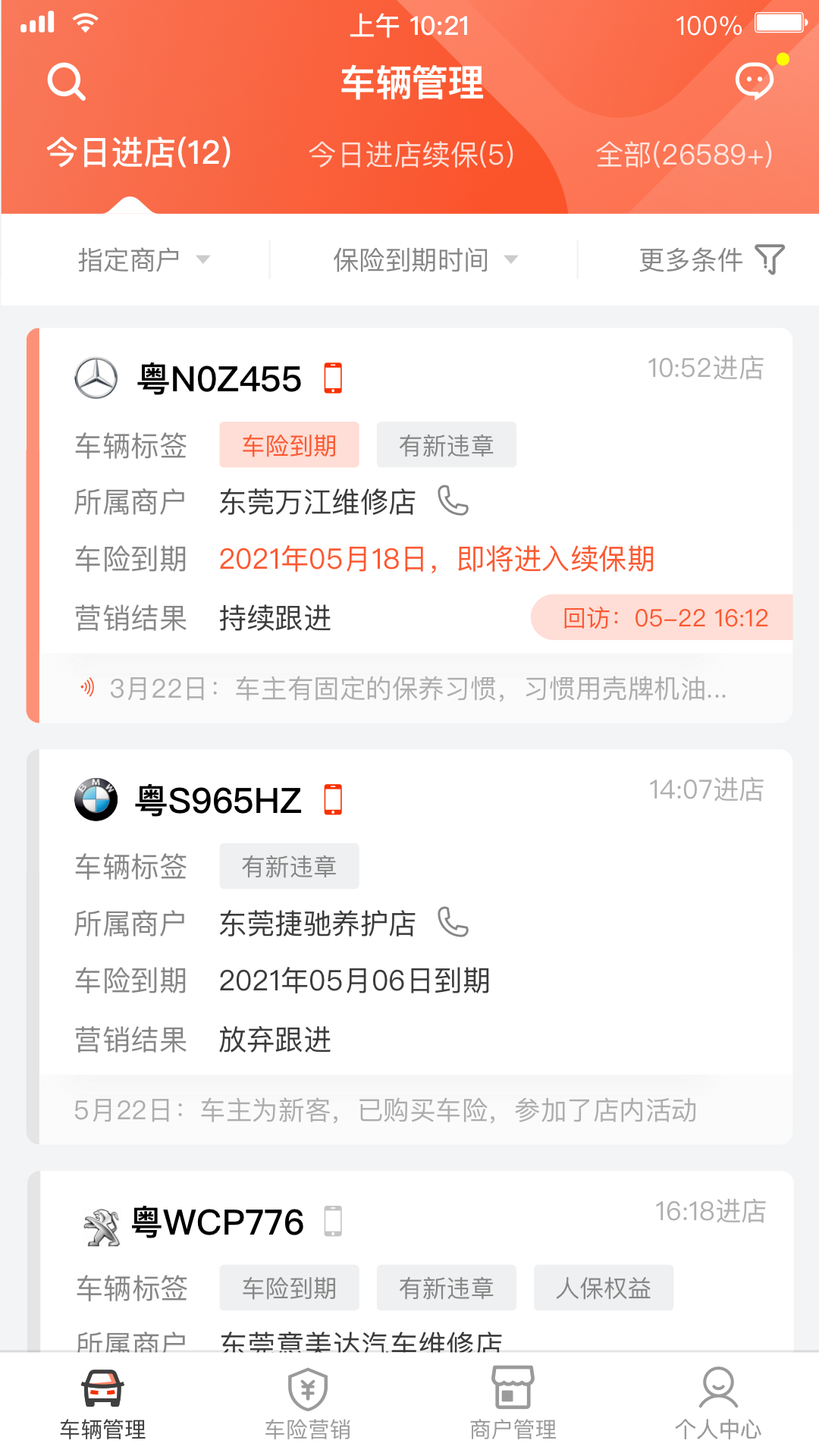
Task: Open vehicle card 粤WCP776
Action: coord(218,1222)
